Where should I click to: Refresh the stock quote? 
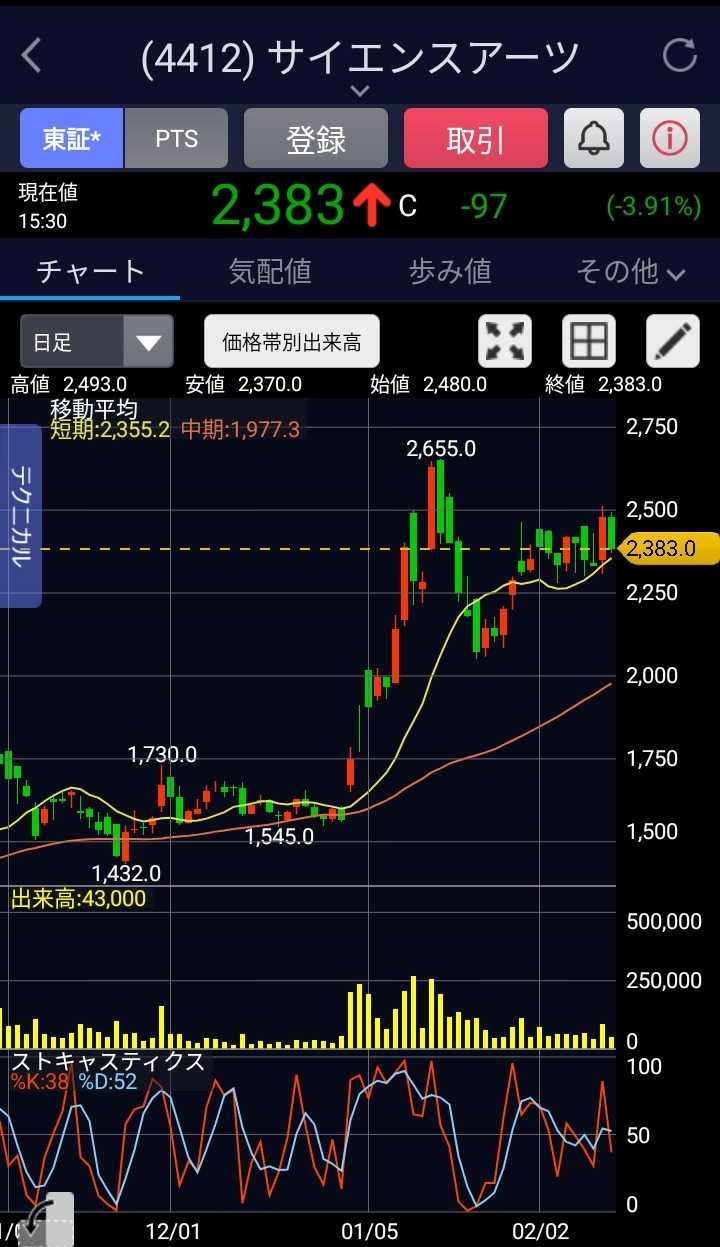(x=680, y=56)
